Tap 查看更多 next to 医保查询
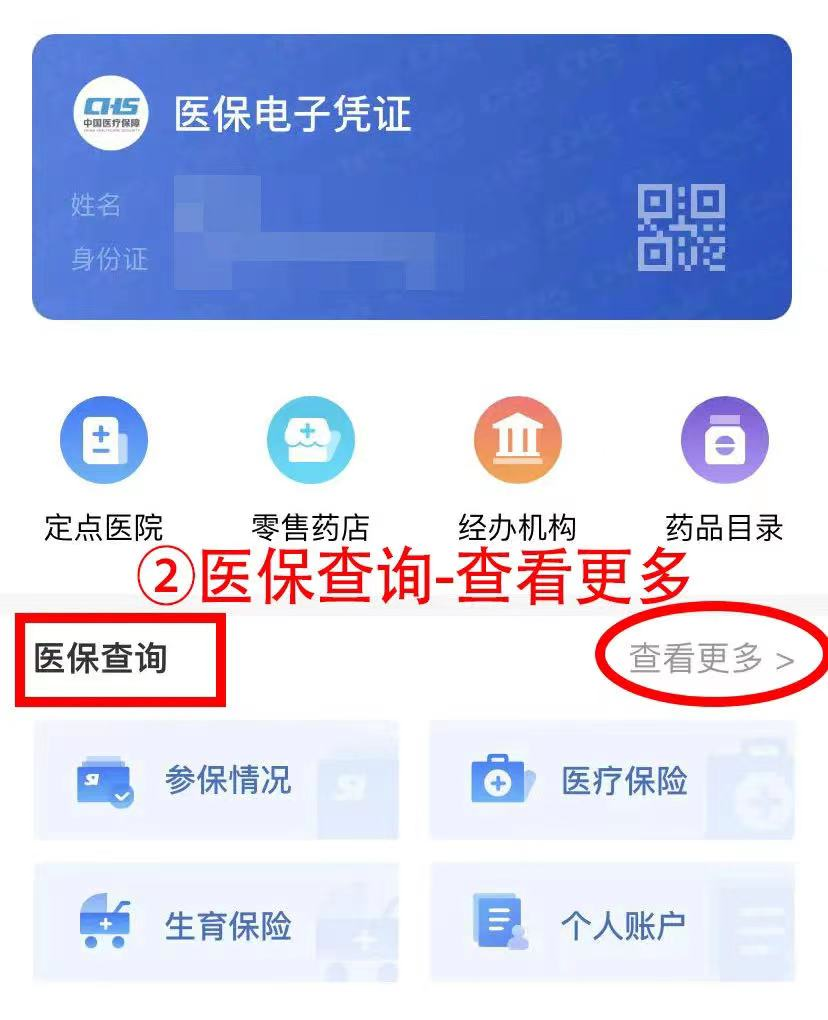Image resolution: width=828 pixels, height=1020 pixels. [711, 659]
